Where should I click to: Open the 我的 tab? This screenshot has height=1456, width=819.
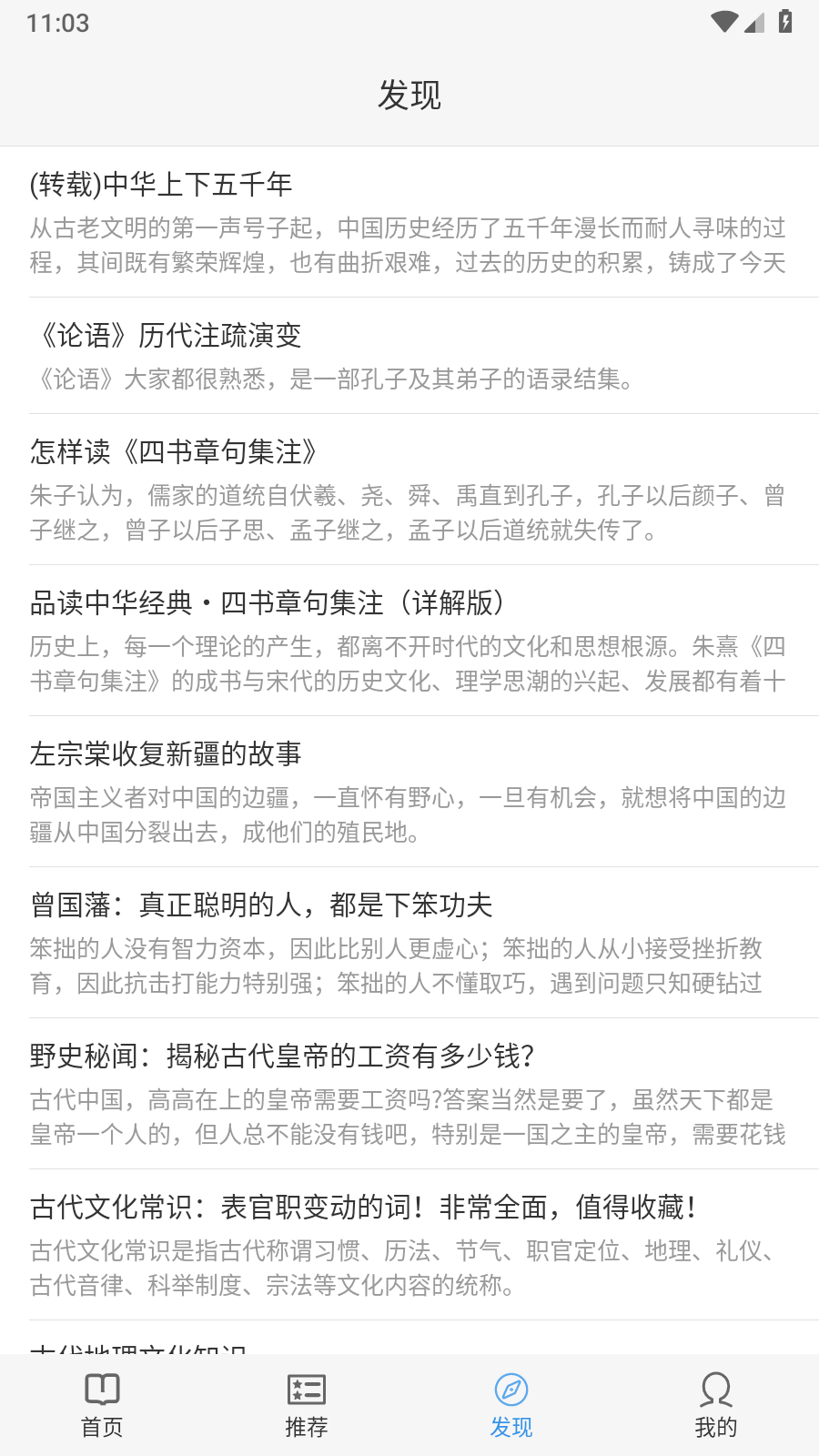coord(716,1405)
